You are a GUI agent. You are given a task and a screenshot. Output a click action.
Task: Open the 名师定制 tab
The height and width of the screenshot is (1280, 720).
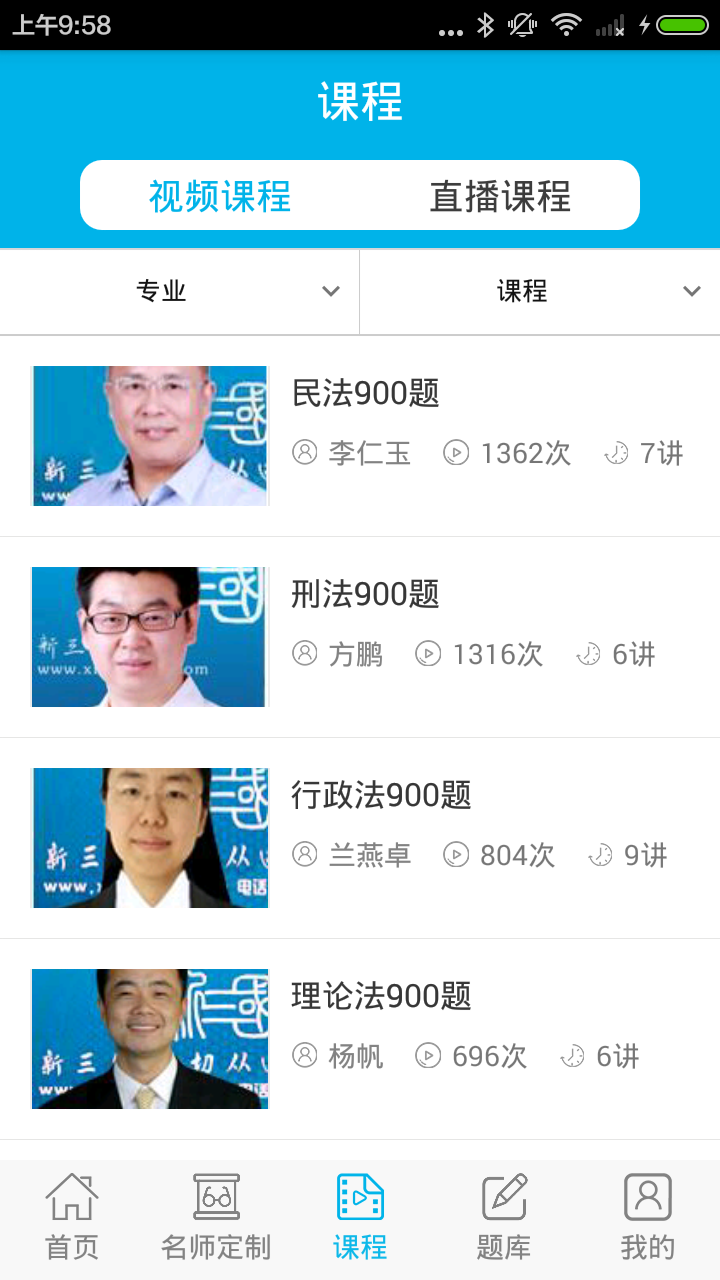coord(216,1218)
